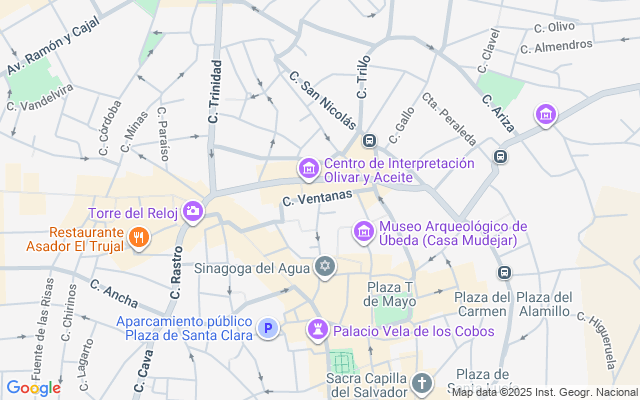
Task: View Palacio Vela de los Cobos marker
Action: point(318,329)
